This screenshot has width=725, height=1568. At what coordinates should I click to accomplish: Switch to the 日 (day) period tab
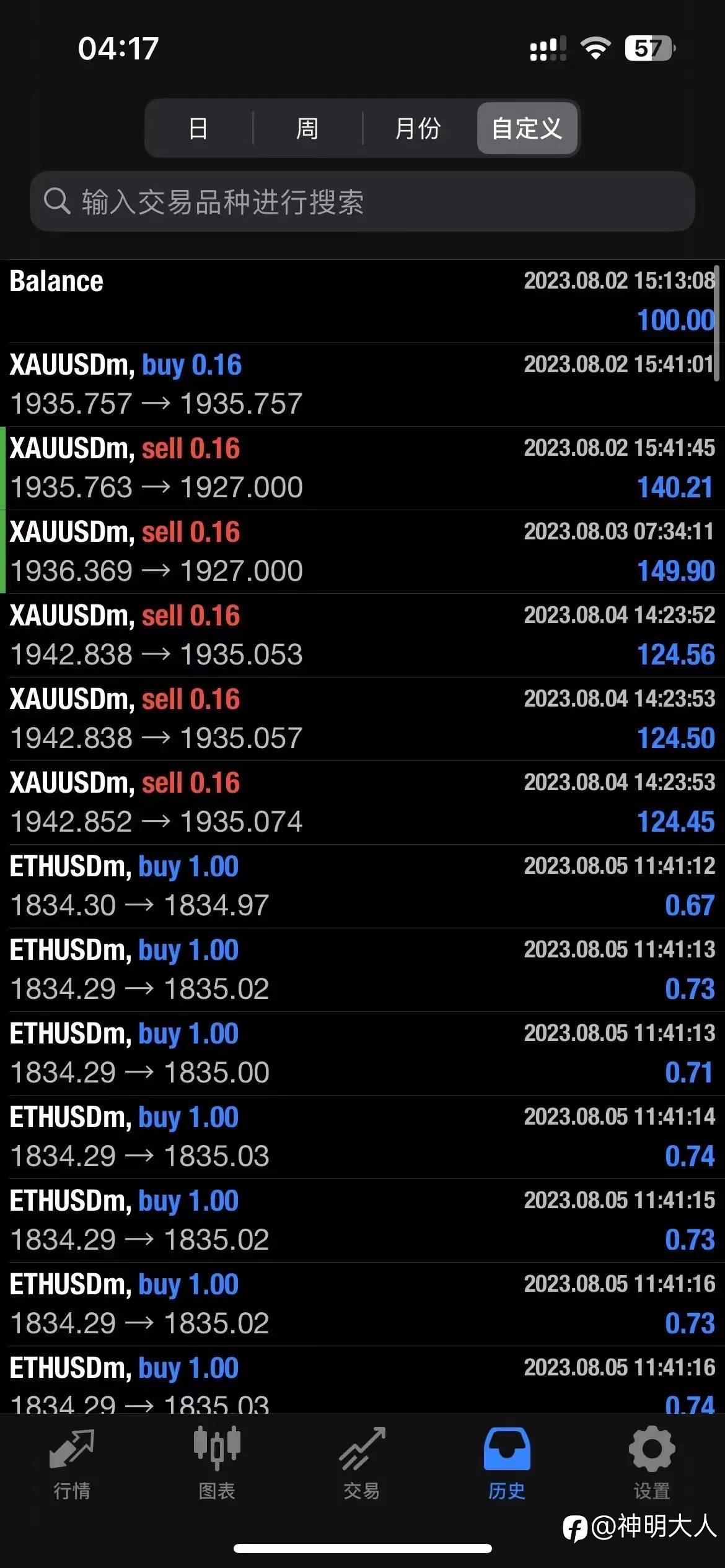tap(198, 128)
